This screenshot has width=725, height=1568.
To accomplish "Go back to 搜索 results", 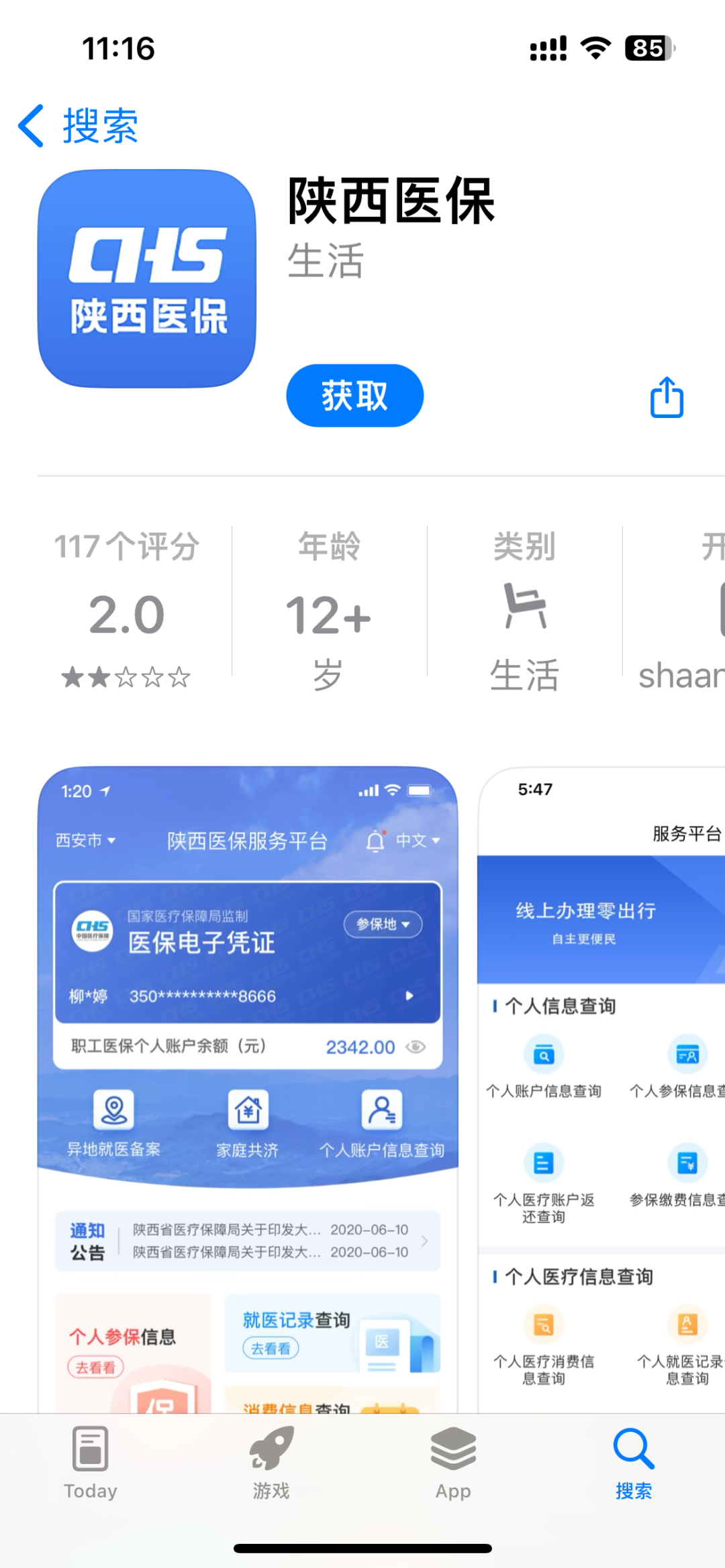I will [x=78, y=125].
